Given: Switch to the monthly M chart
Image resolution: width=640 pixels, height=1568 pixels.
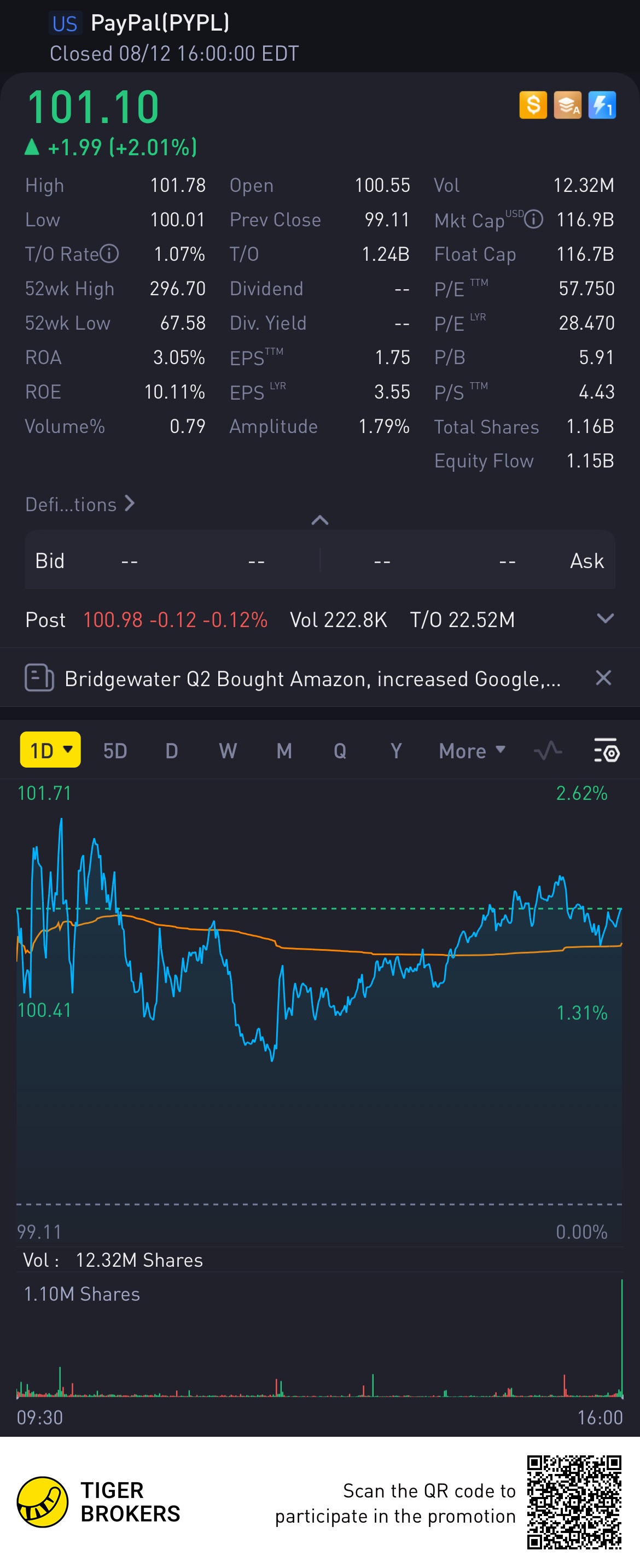Looking at the screenshot, I should [x=284, y=751].
